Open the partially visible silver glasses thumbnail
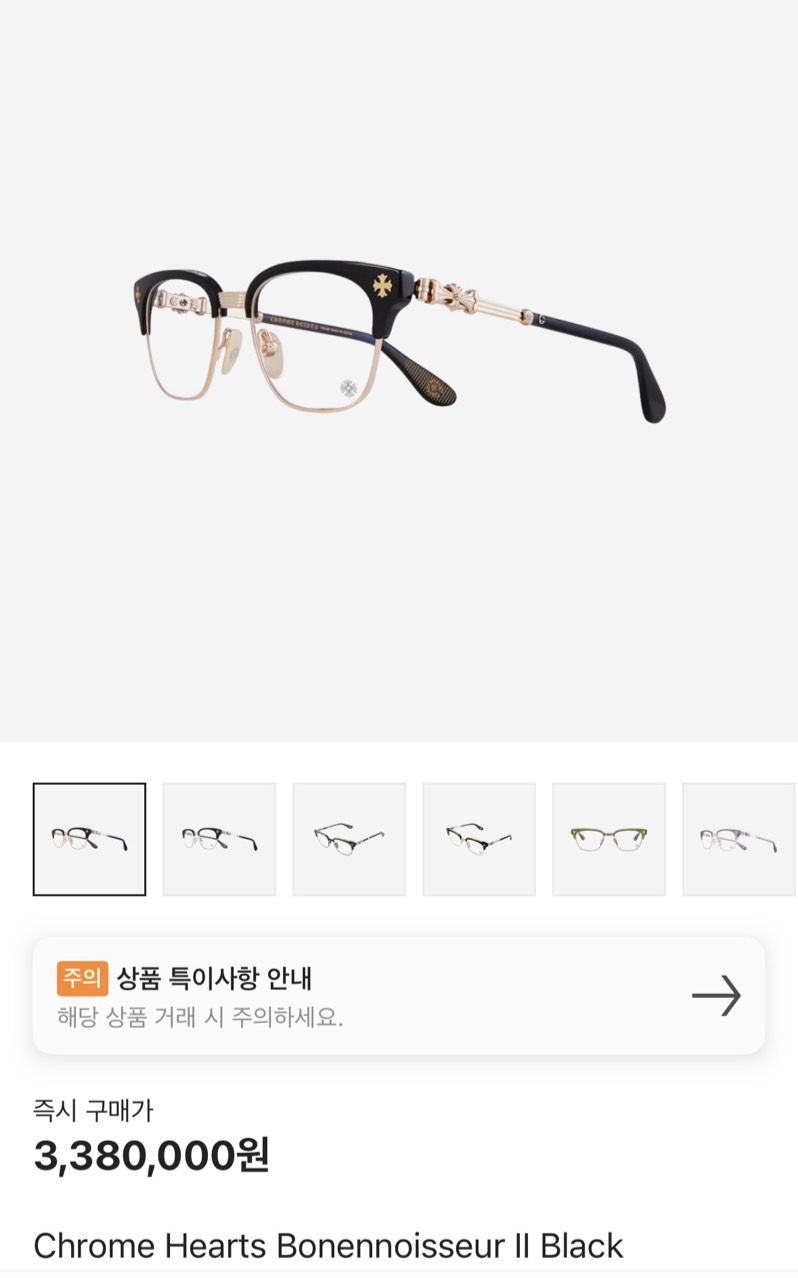The width and height of the screenshot is (798, 1278). 739,838
